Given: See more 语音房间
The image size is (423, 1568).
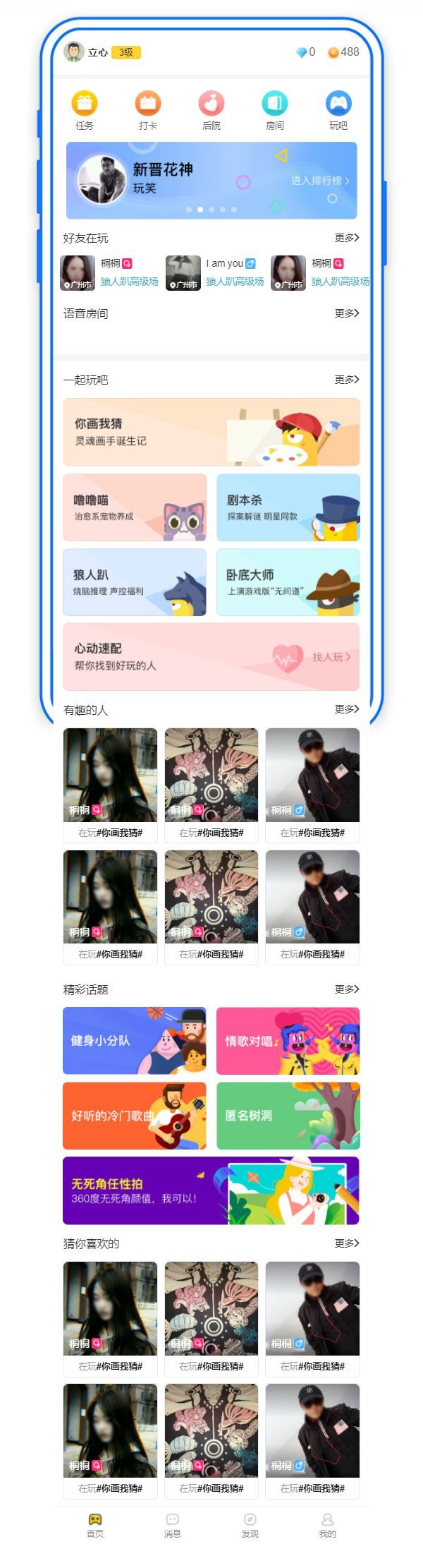Looking at the screenshot, I should coord(347,313).
